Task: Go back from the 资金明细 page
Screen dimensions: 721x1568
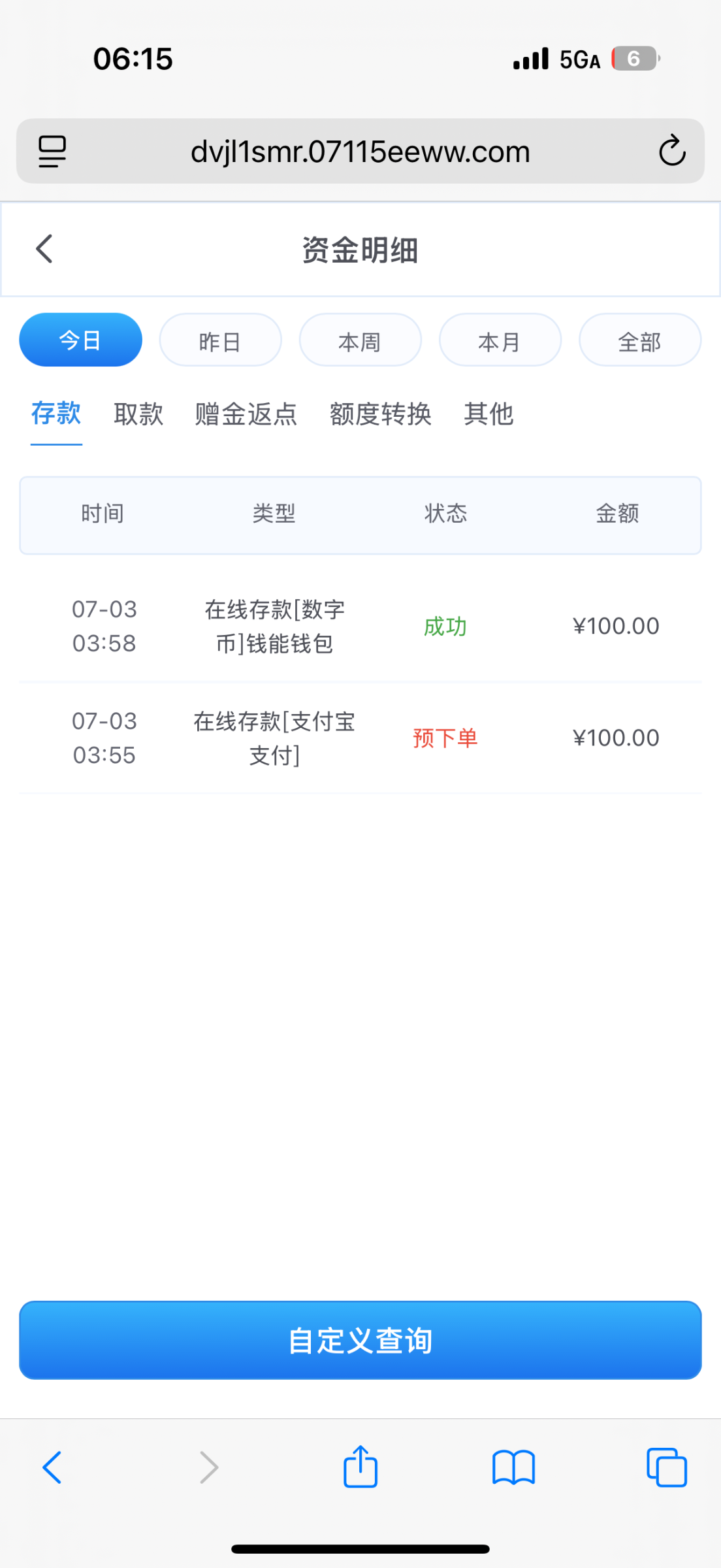Action: point(44,249)
